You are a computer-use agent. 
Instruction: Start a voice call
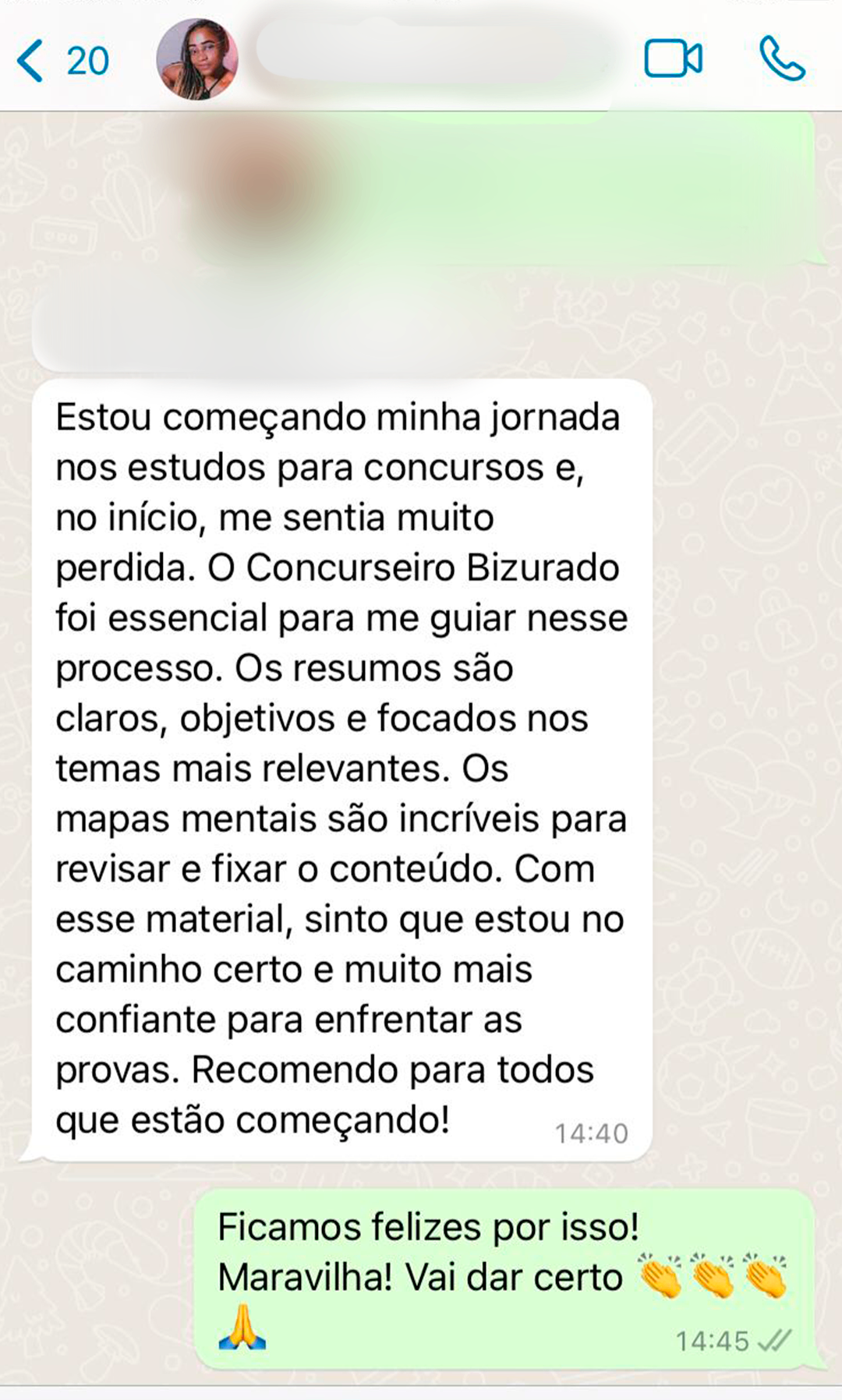point(782,59)
